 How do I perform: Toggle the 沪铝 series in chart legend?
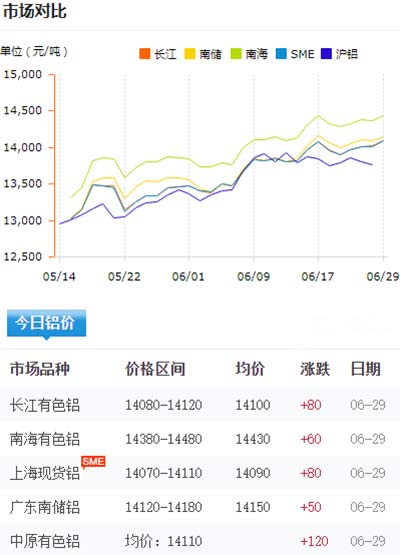(x=339, y=54)
